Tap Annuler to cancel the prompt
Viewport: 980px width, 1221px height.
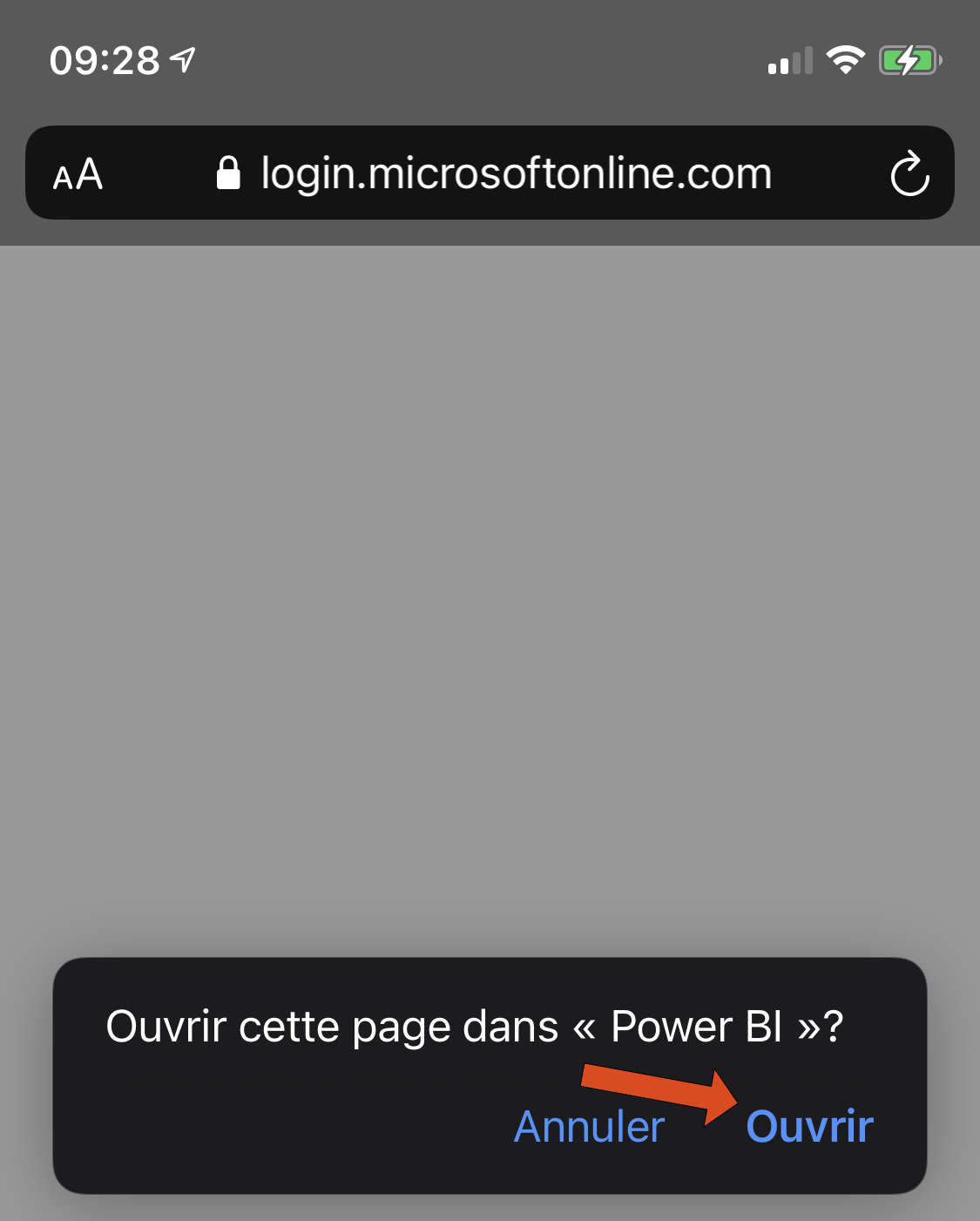click(589, 1126)
